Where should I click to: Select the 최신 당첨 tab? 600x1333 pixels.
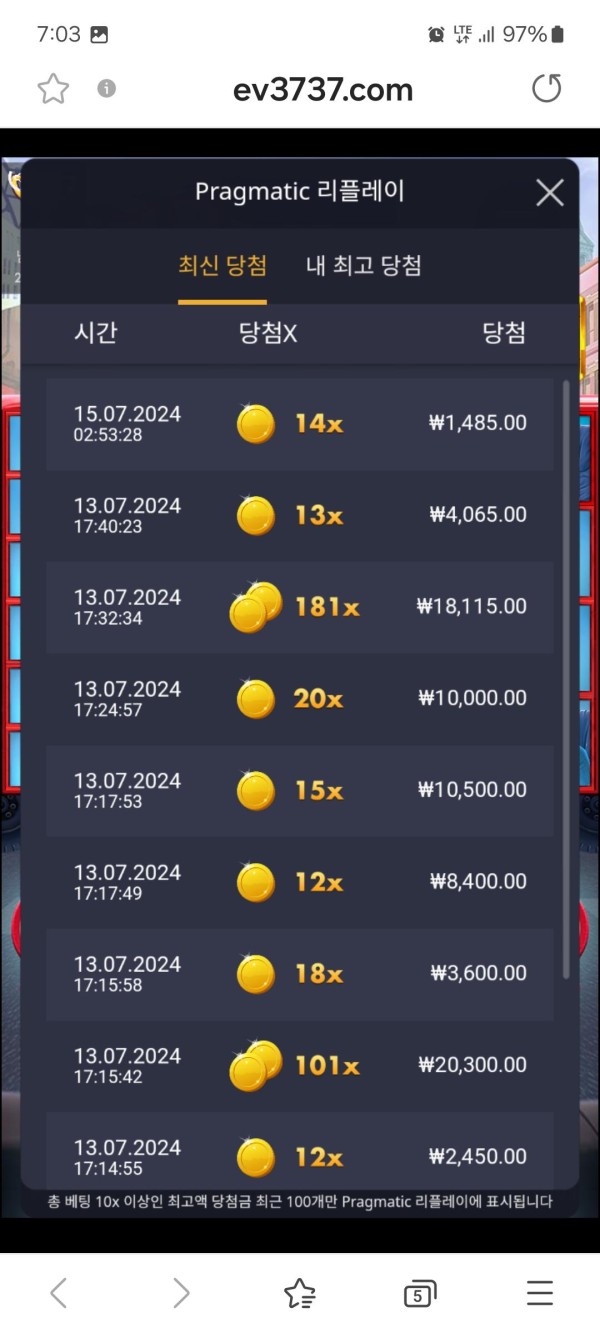tap(222, 266)
